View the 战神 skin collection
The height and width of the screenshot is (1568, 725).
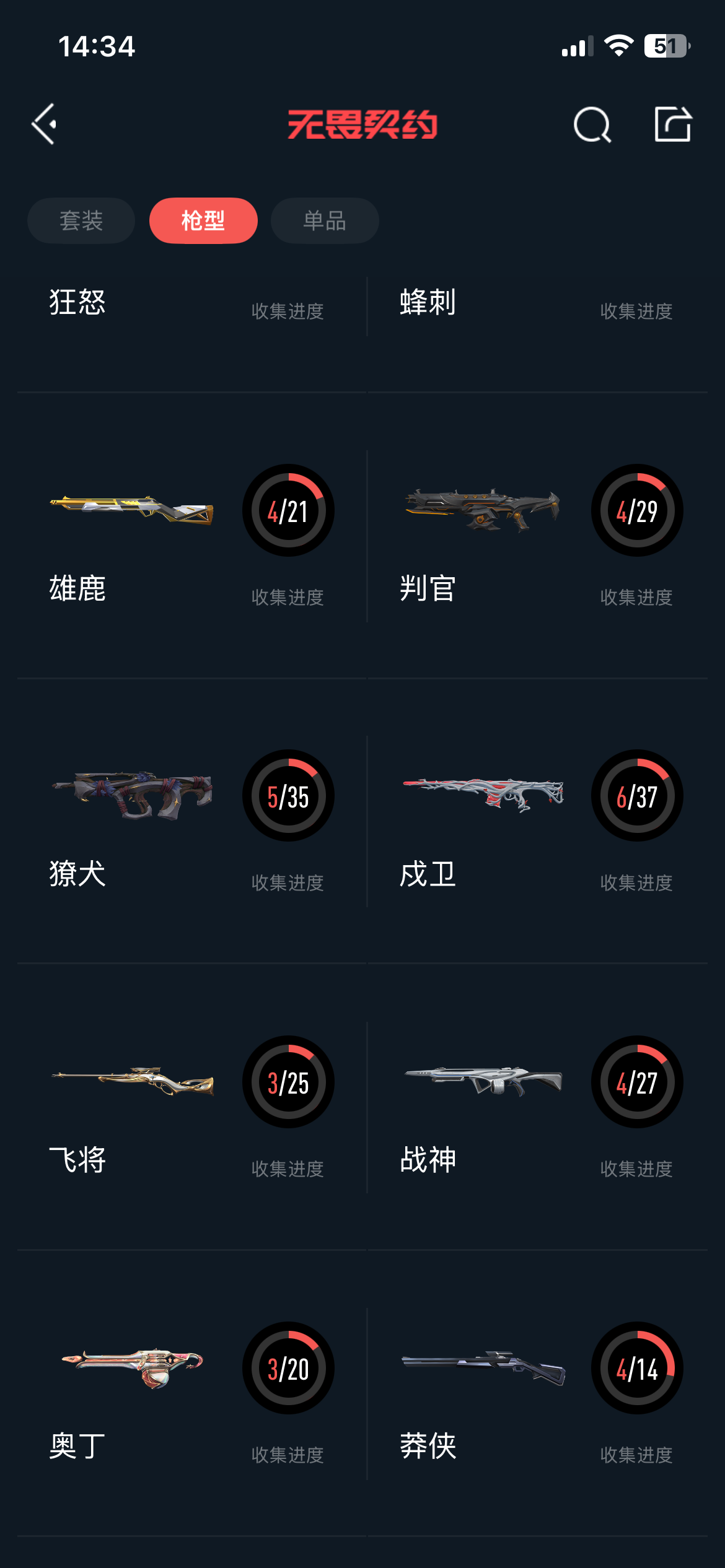pos(537,1107)
